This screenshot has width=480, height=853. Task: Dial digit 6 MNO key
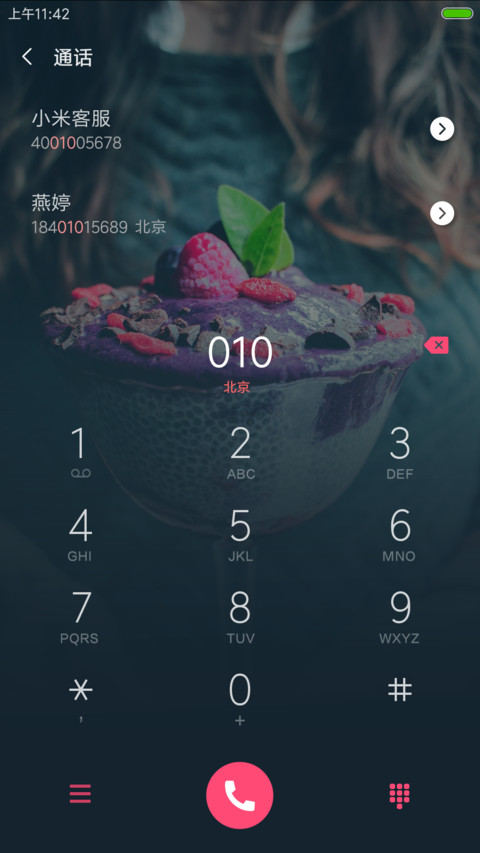click(x=399, y=535)
